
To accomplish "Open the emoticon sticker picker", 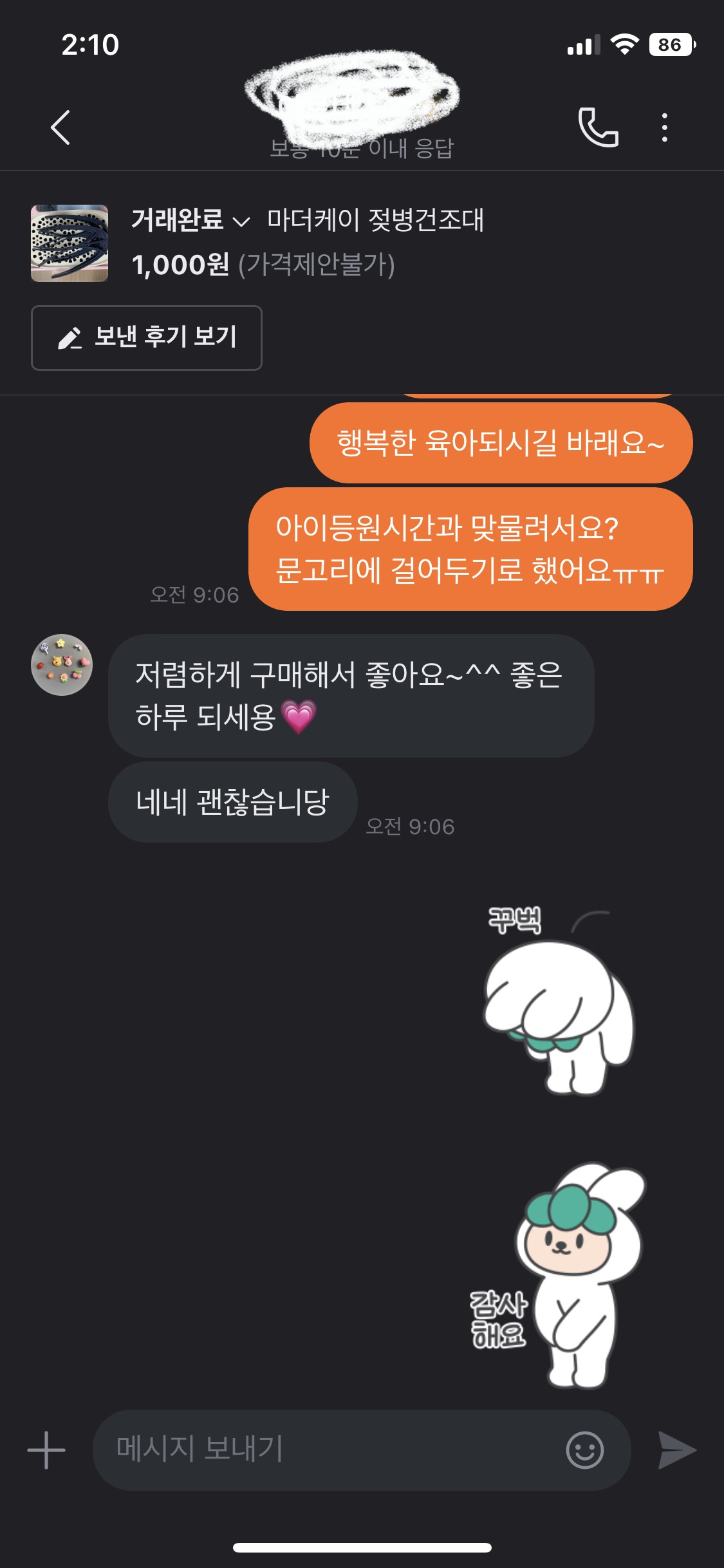I will [x=584, y=1450].
